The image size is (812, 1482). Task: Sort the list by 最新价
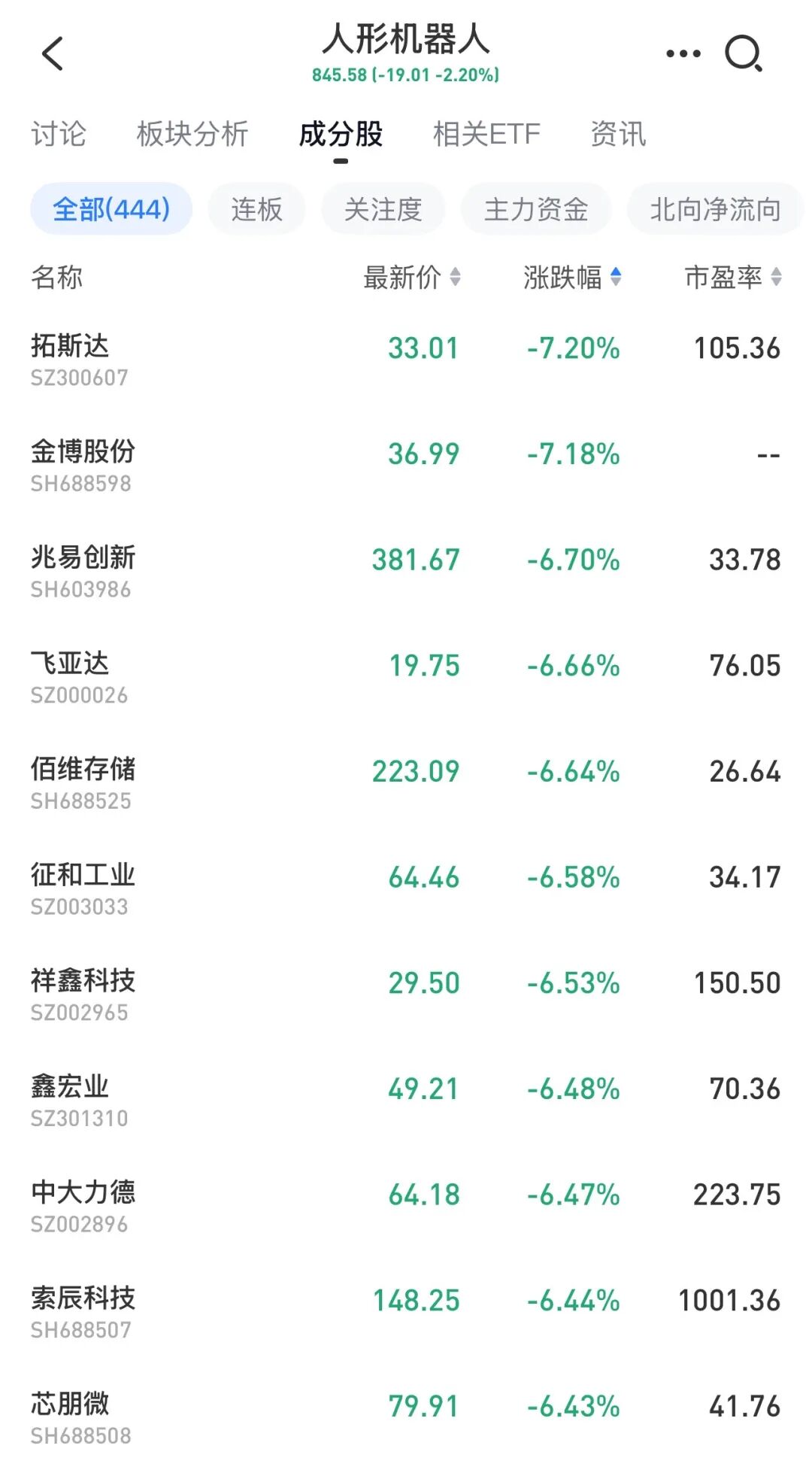pyautogui.click(x=412, y=278)
